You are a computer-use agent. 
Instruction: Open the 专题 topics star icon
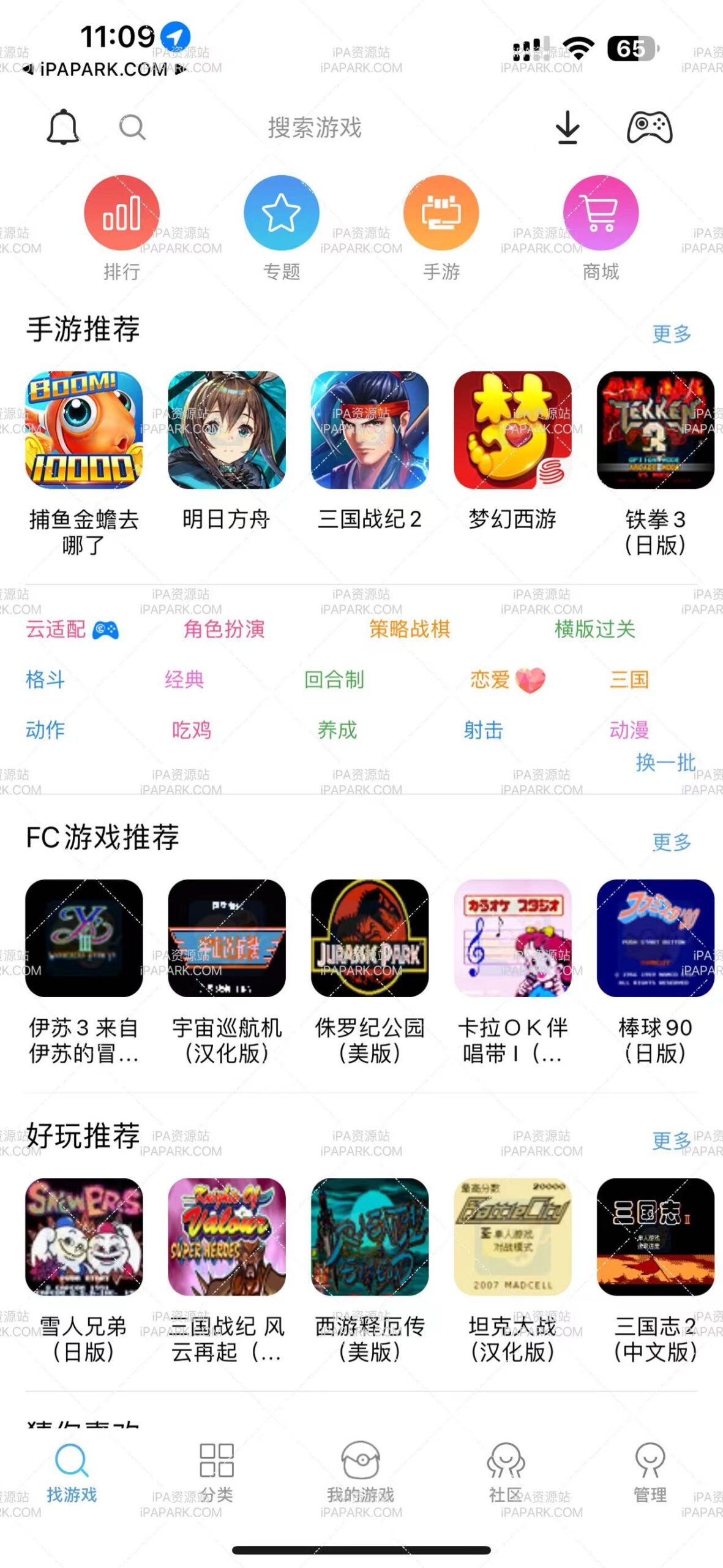[279, 213]
